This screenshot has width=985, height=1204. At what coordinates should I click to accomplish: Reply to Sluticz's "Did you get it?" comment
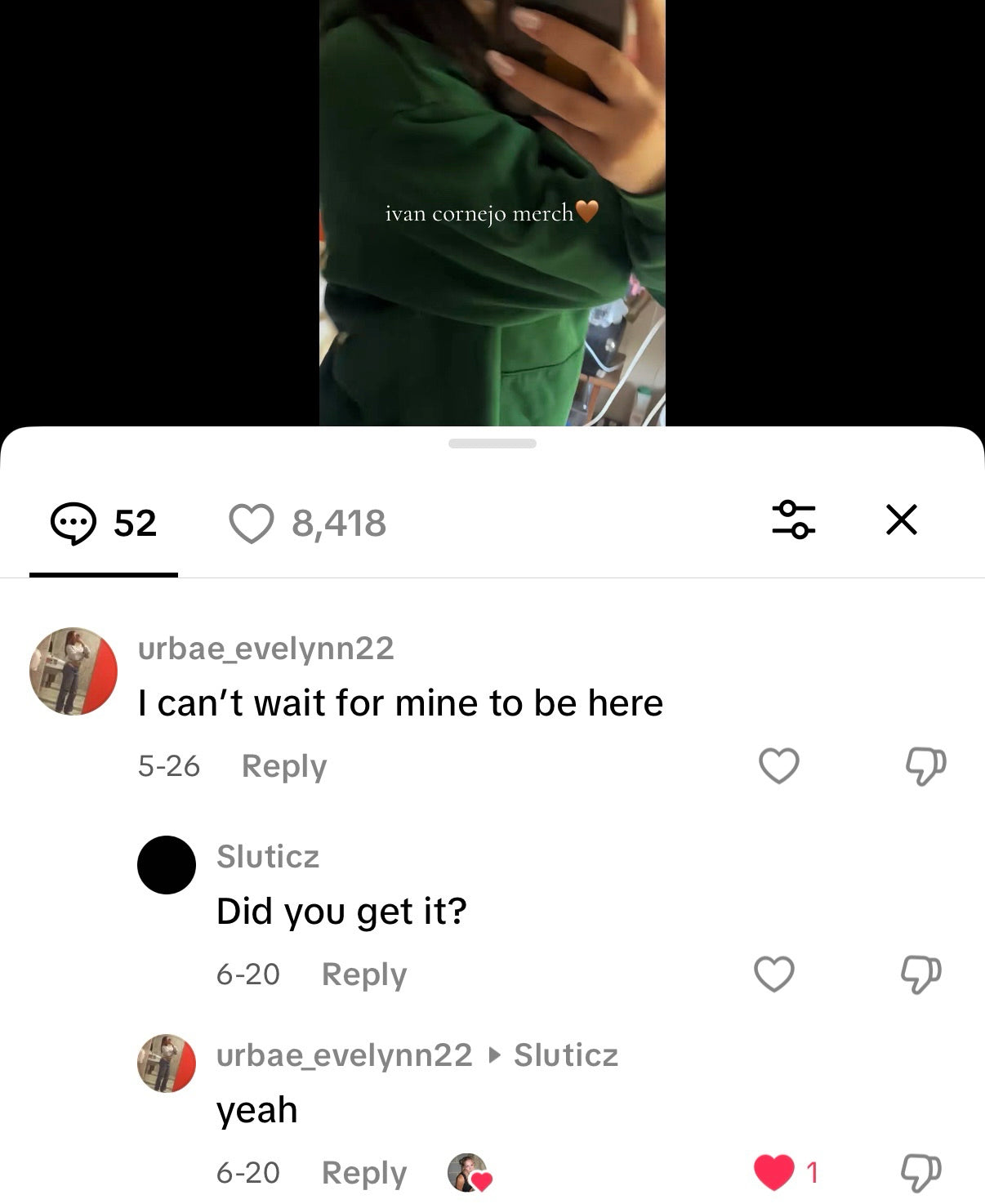[363, 974]
